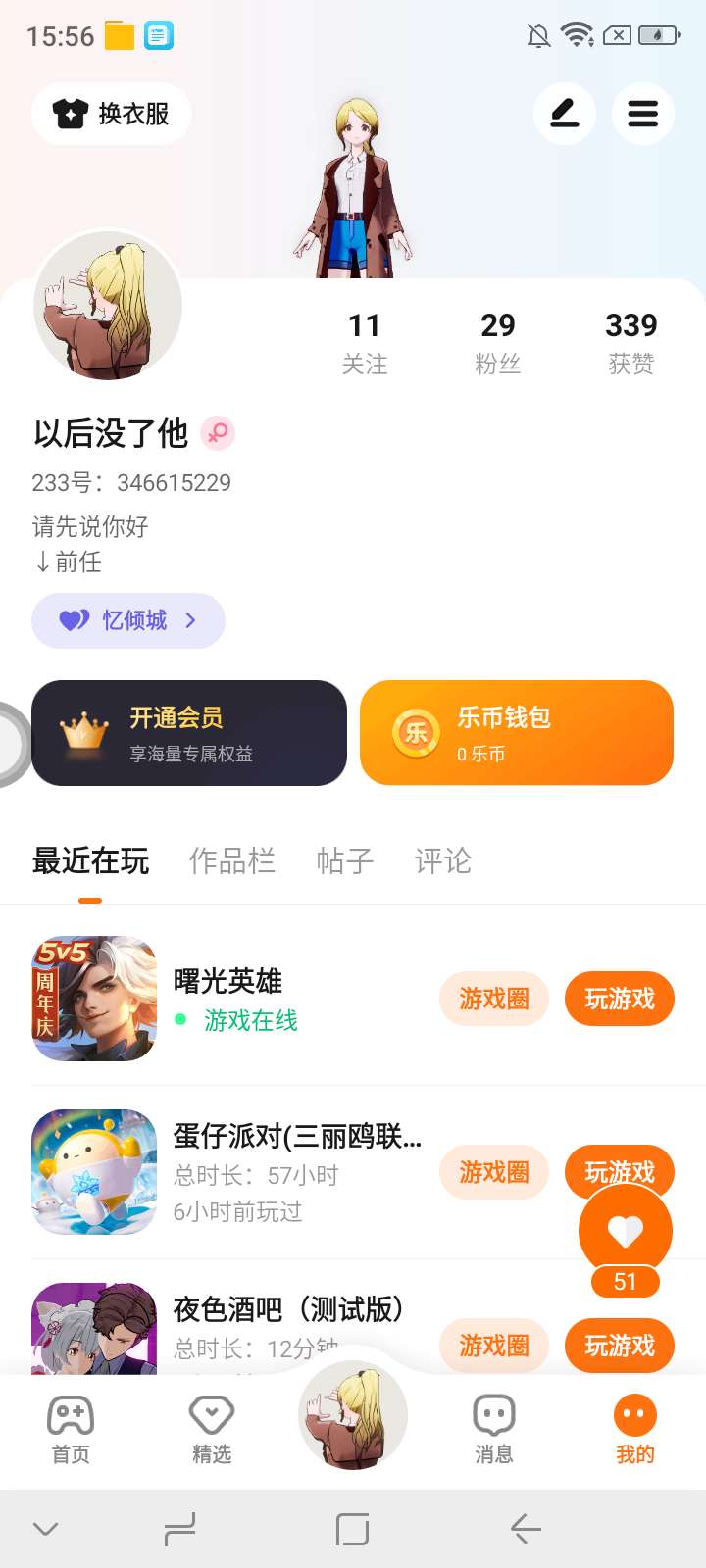Switch to the 精选 tab
The width and height of the screenshot is (706, 1568).
tap(212, 1429)
